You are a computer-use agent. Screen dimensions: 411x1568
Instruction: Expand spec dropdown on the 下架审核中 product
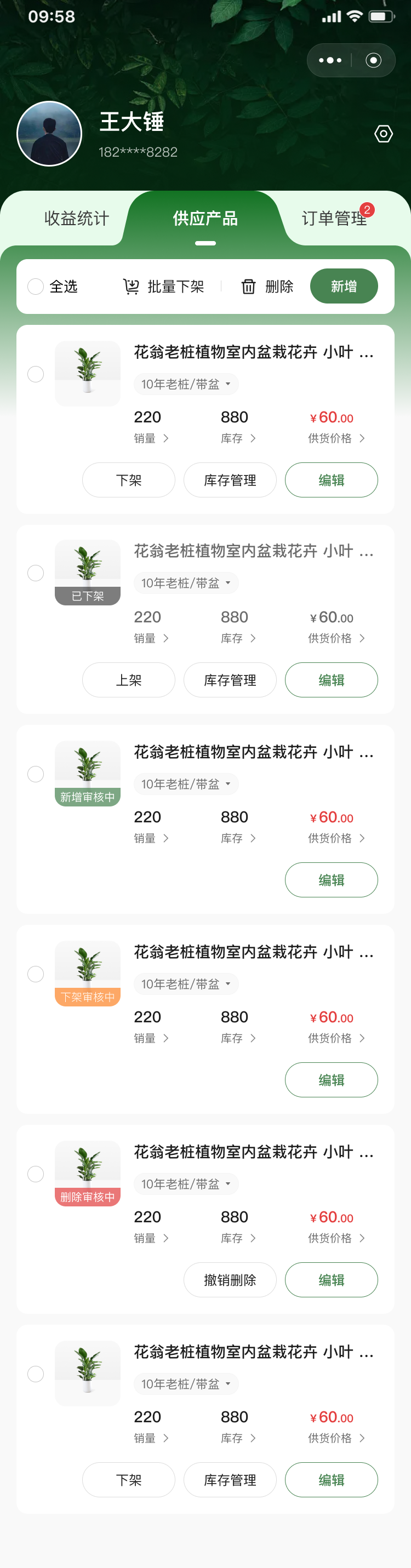click(x=186, y=983)
